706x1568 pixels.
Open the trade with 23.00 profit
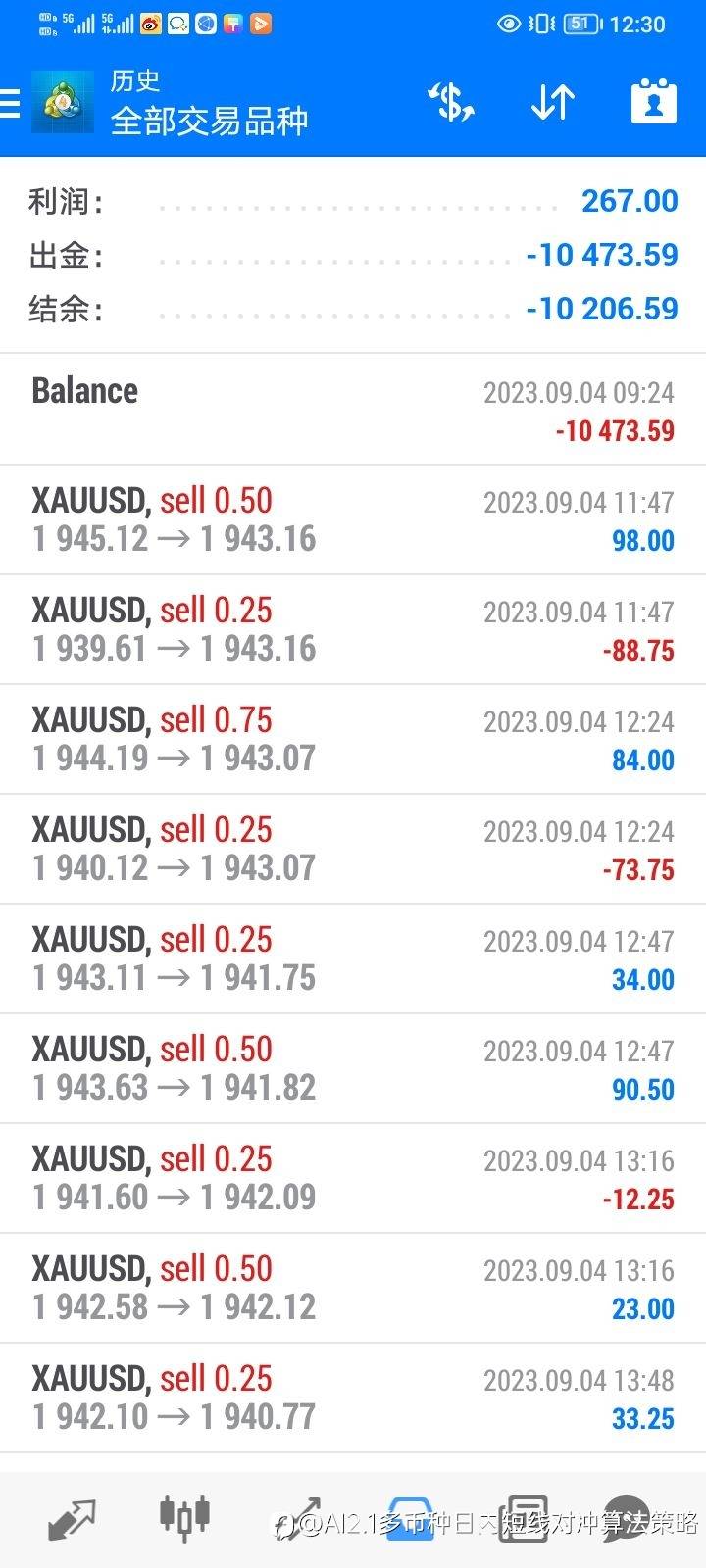point(353,1288)
